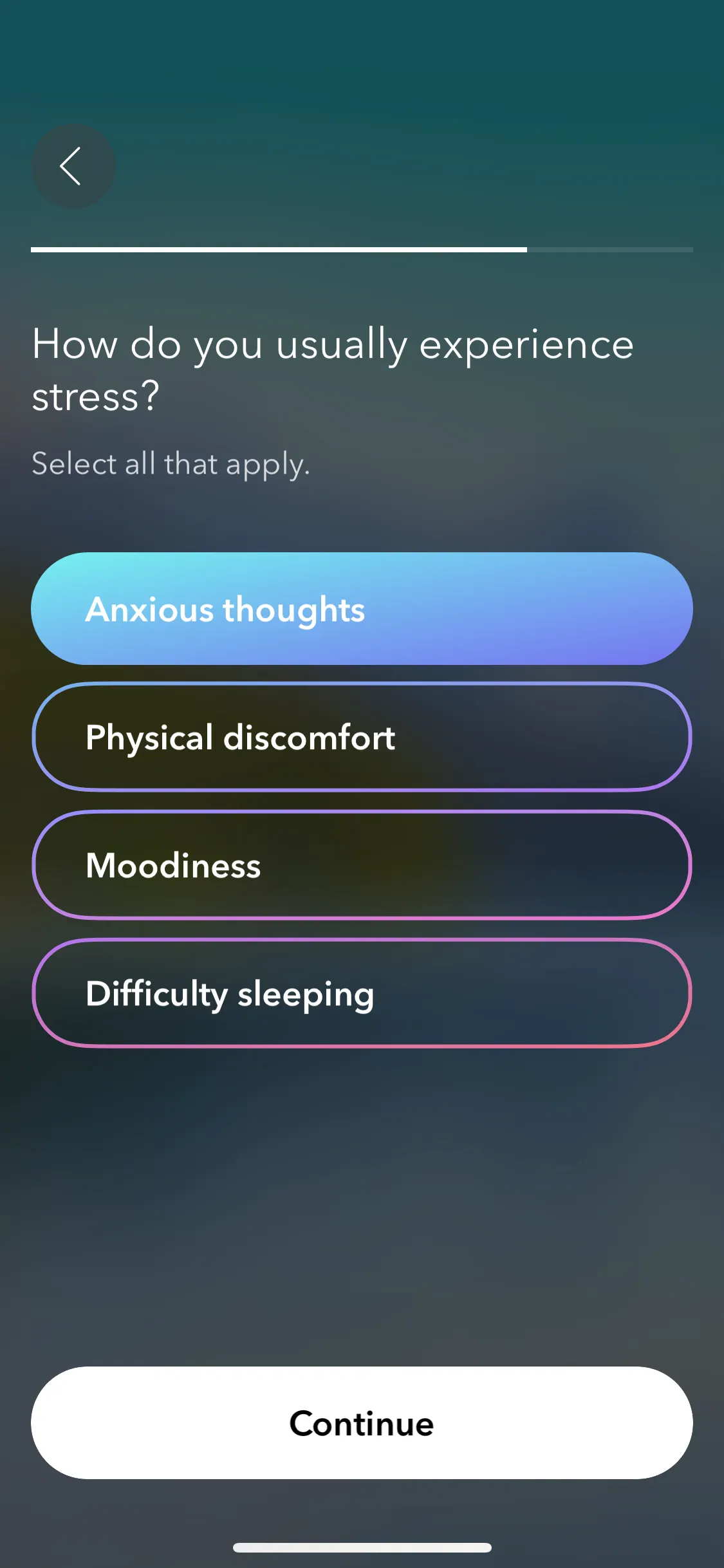Pick the Difficulty sleeping option
This screenshot has height=1568, width=724.
tap(362, 993)
